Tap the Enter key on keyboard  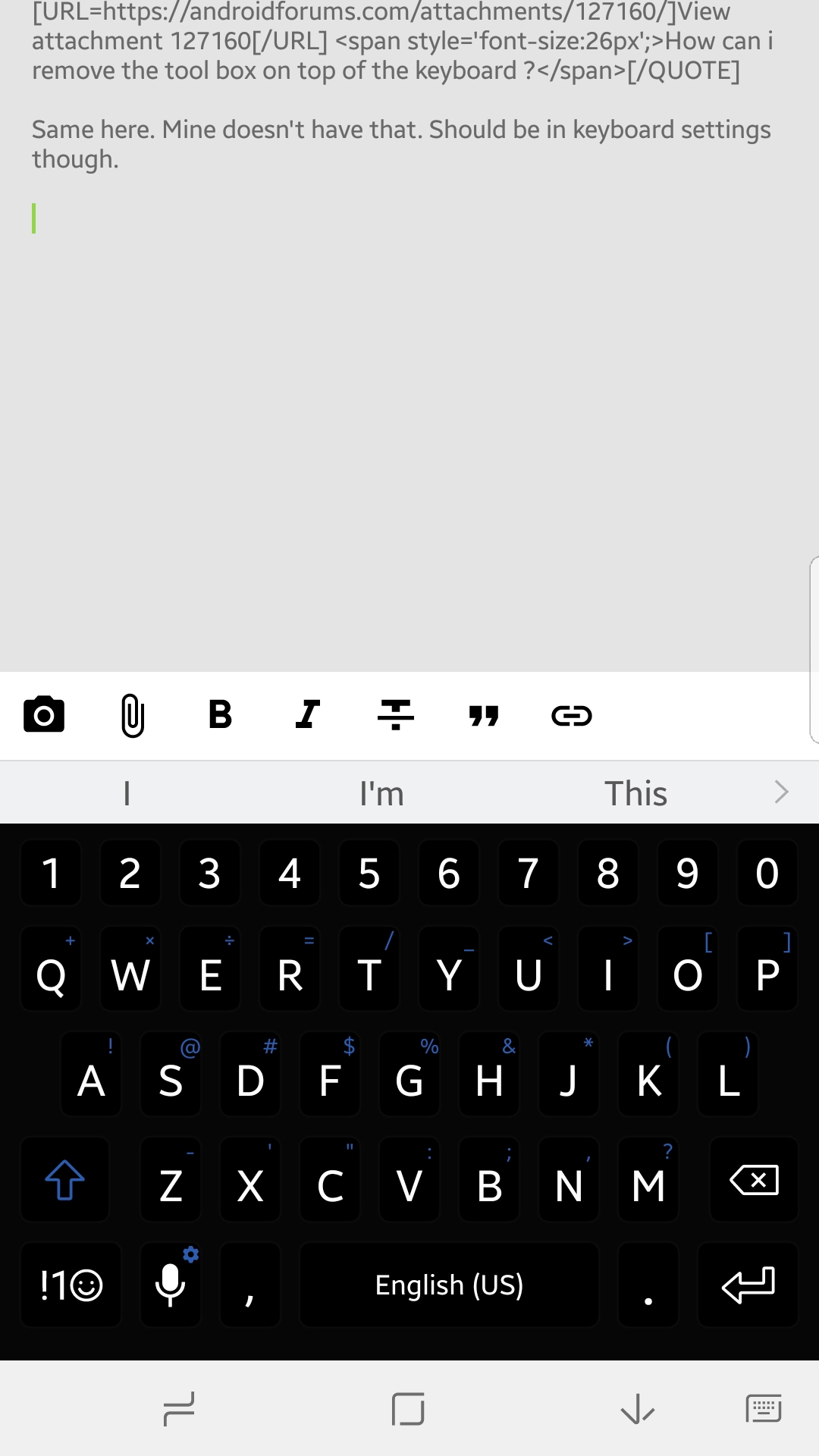tap(748, 1285)
